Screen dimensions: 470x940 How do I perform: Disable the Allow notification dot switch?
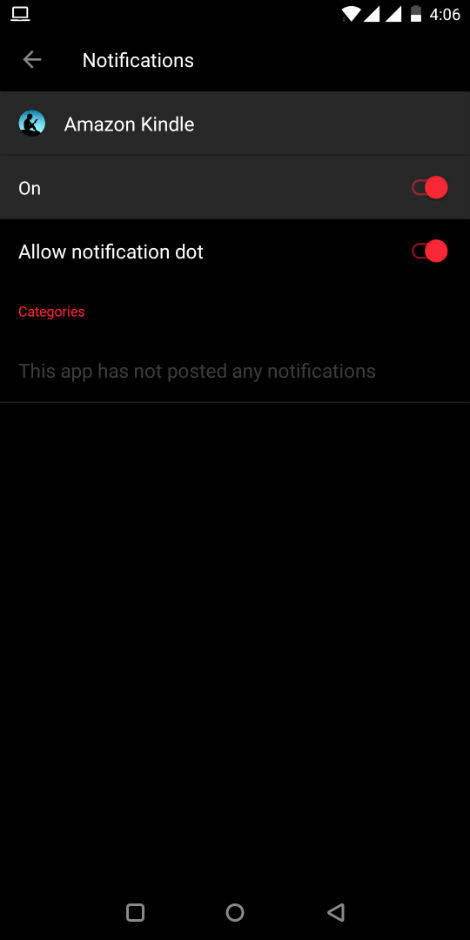[430, 251]
